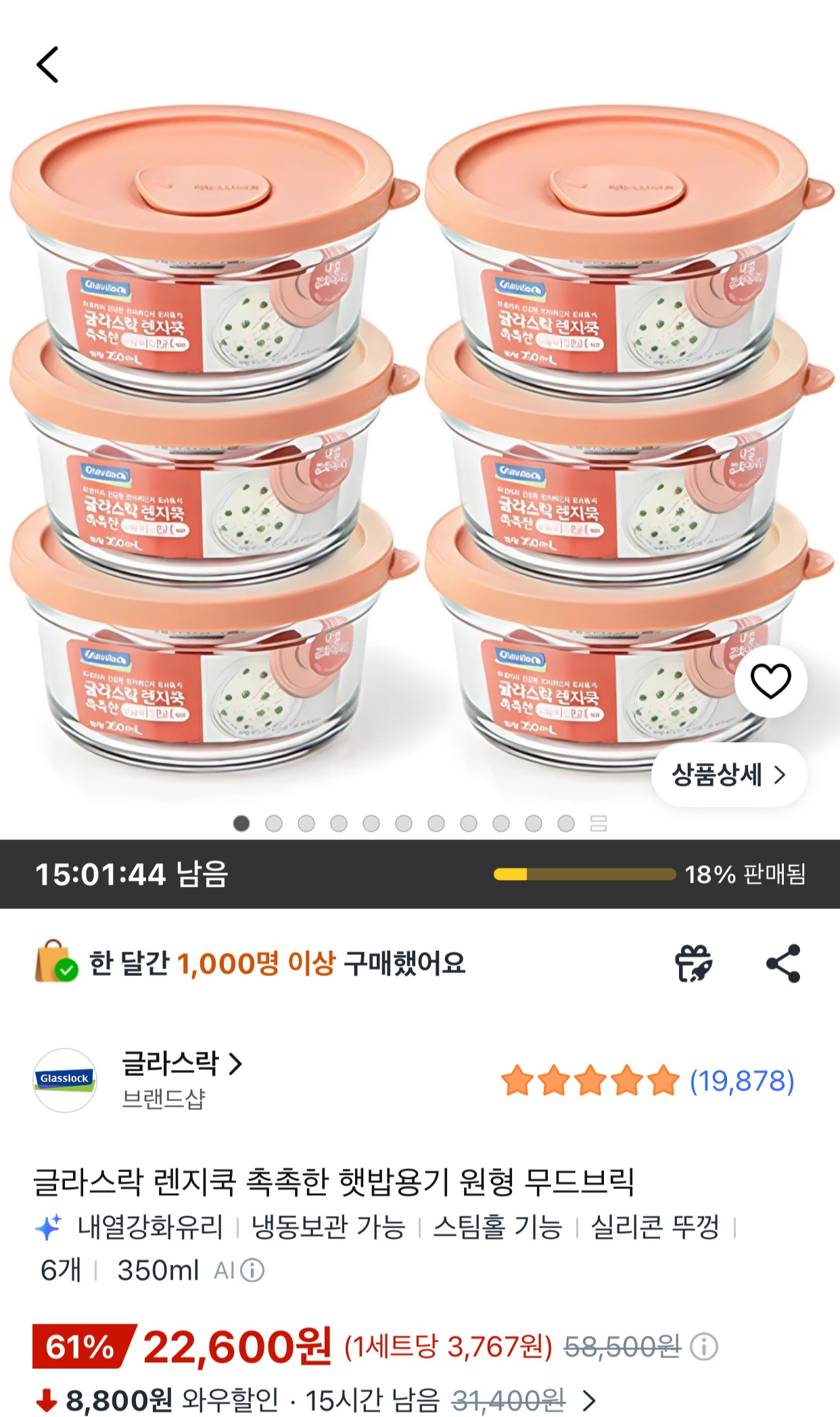Open the AI info icon after 350ml
Image resolution: width=840 pixels, height=1417 pixels.
click(252, 1271)
